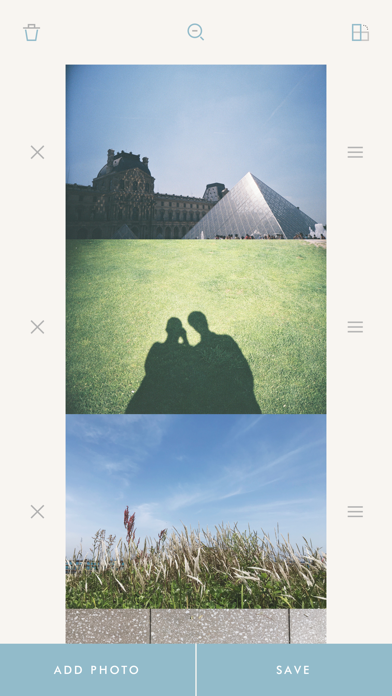The image size is (392, 696).
Task: Tap reorder handle beside the shadow photo
Action: (x=355, y=327)
